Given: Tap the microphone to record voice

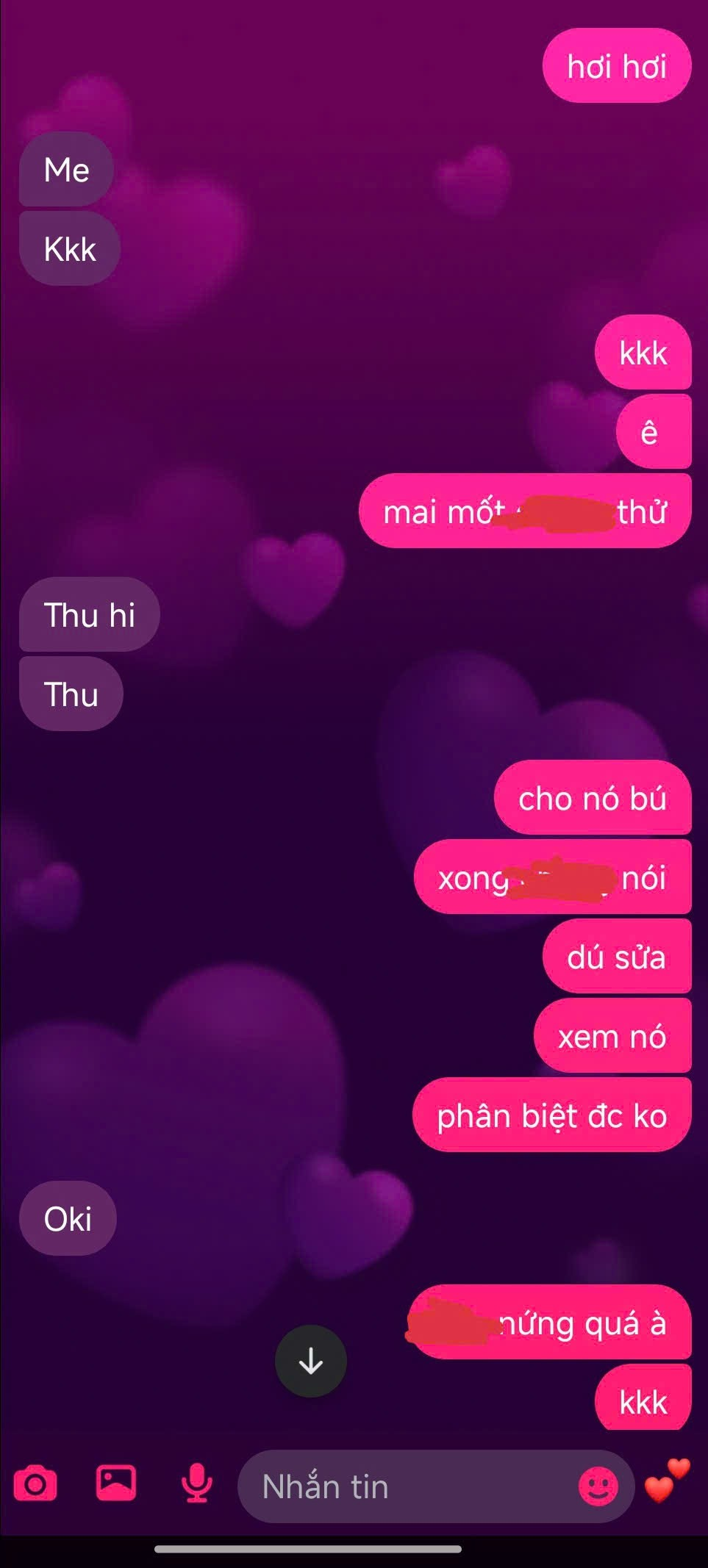Looking at the screenshot, I should [196, 1484].
